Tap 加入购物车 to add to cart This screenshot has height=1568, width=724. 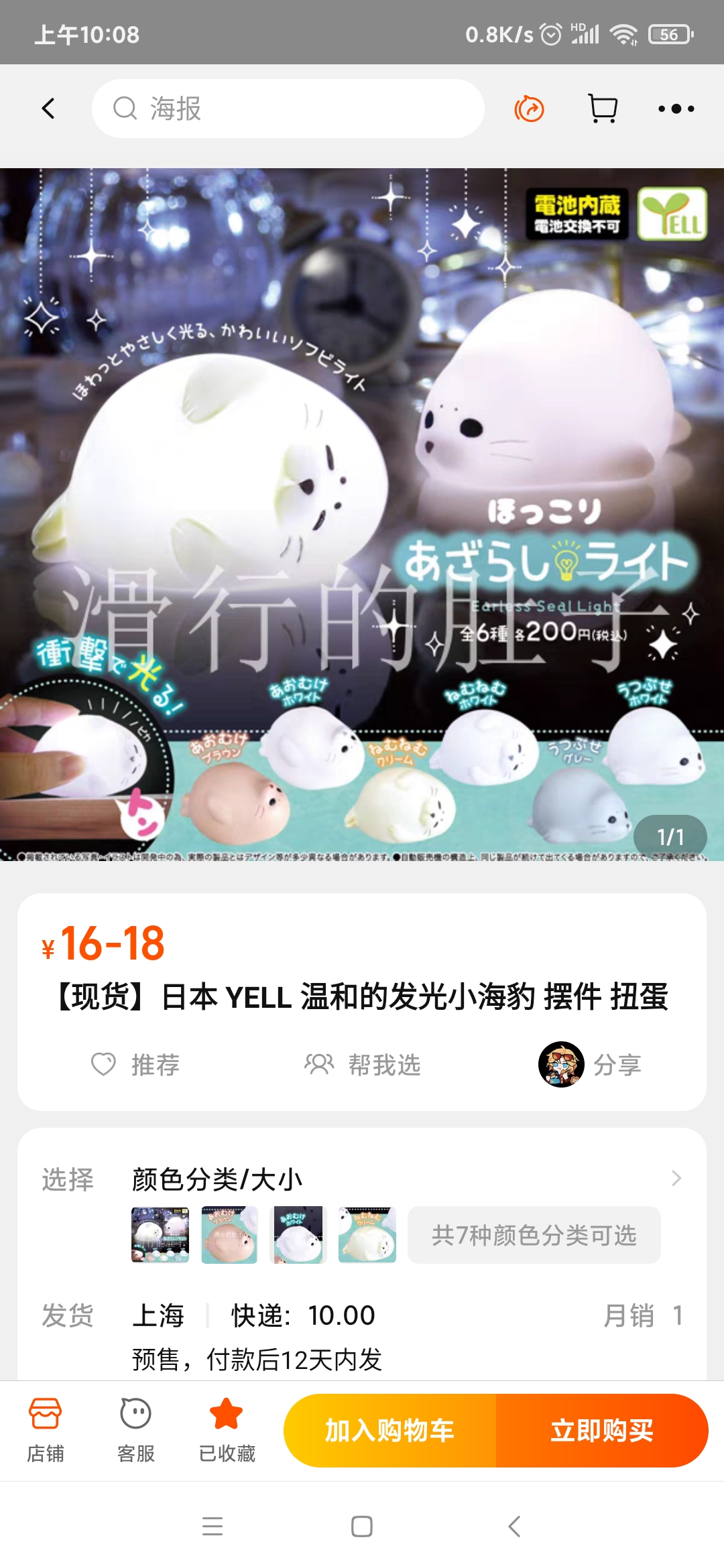pos(390,1431)
